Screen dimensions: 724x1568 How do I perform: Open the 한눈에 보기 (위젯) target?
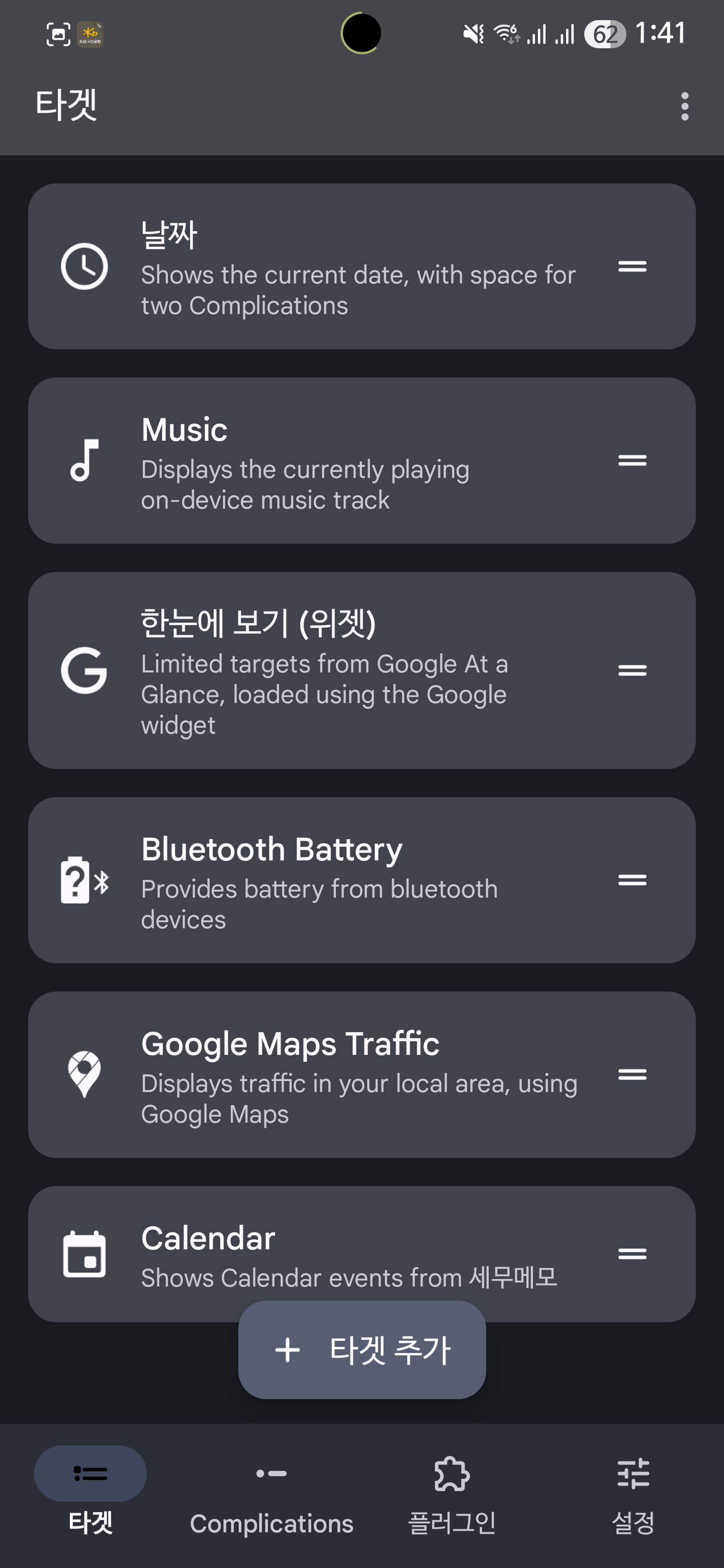(361, 670)
